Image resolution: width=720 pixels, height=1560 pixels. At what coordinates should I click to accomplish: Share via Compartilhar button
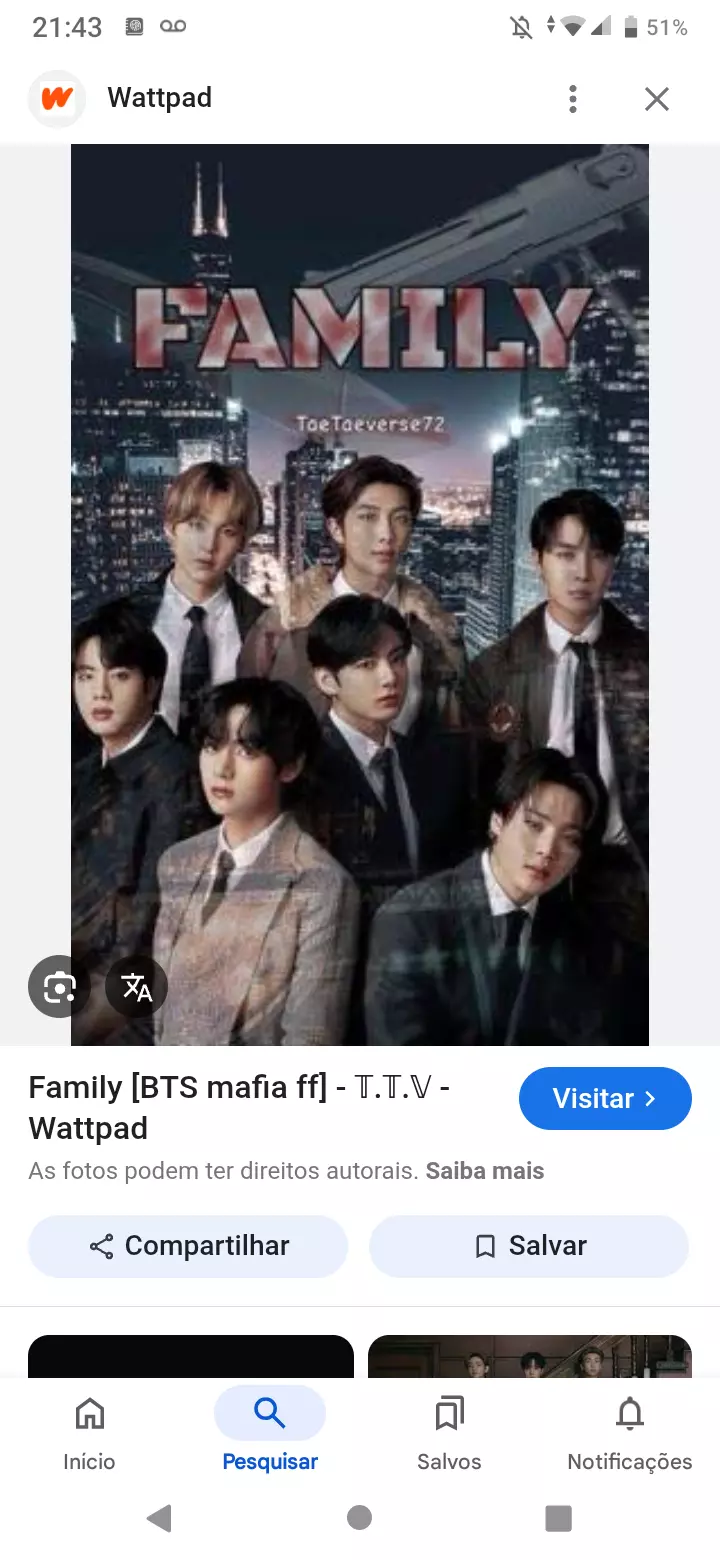[x=188, y=1246]
